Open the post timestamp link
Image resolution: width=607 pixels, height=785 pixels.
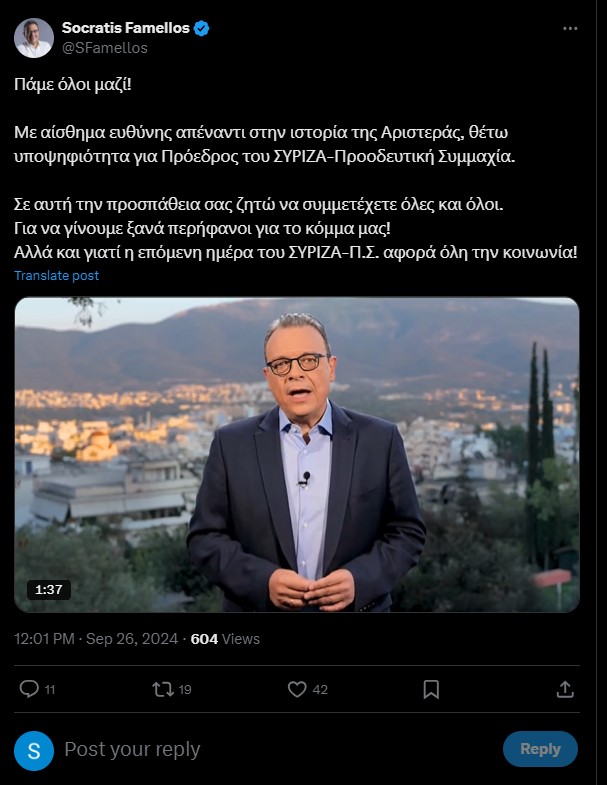tap(96, 639)
